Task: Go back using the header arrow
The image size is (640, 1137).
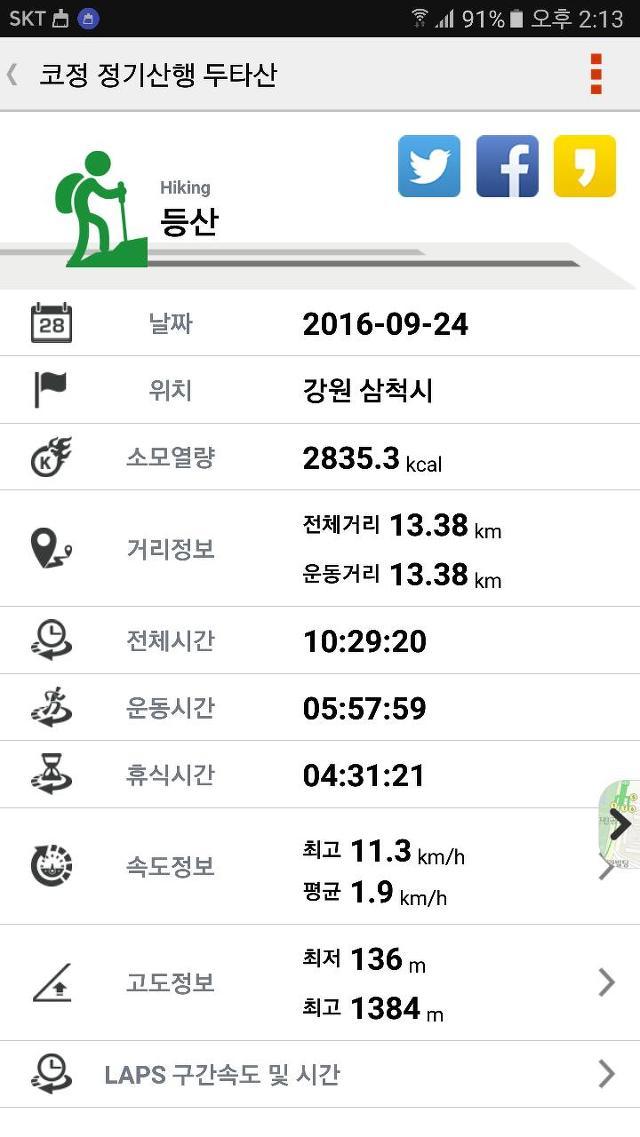Action: tap(12, 74)
